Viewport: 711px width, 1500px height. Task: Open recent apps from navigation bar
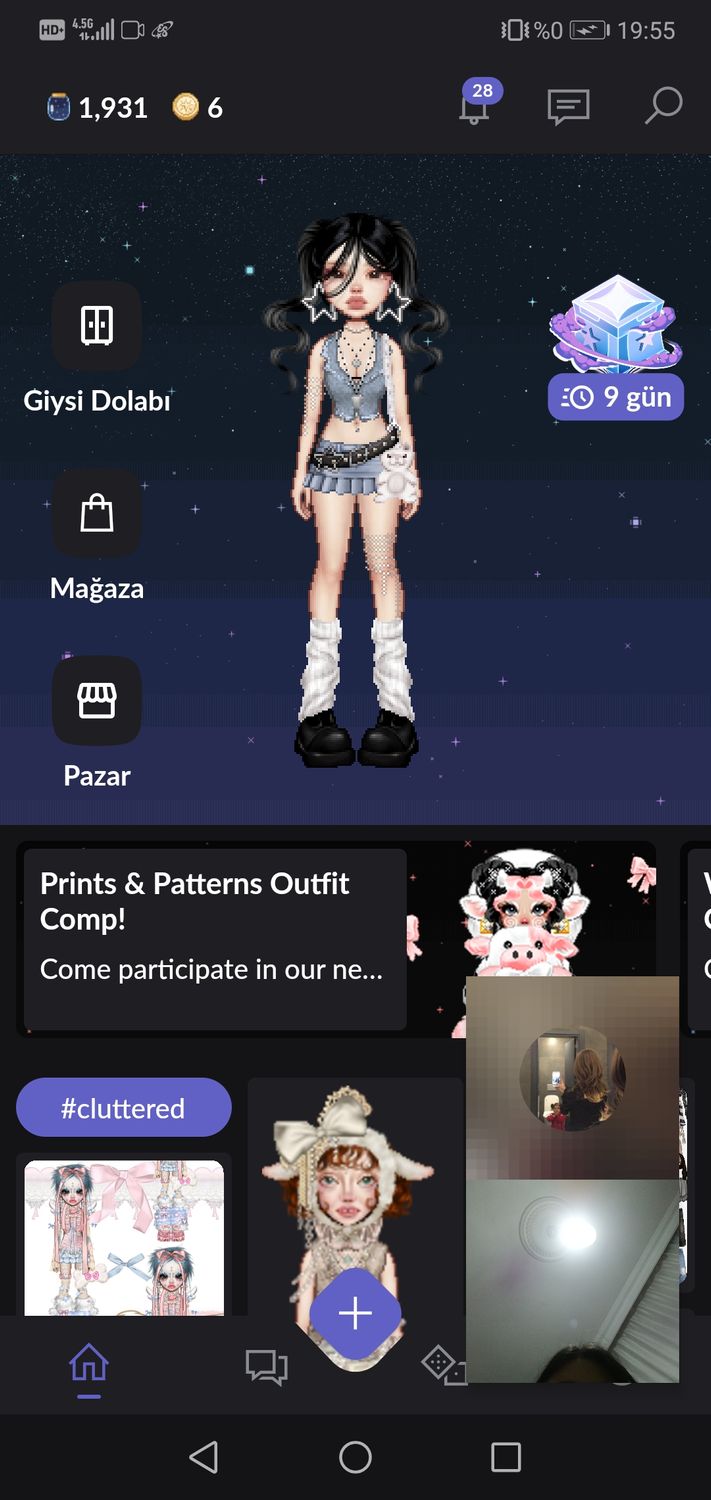tap(506, 1457)
